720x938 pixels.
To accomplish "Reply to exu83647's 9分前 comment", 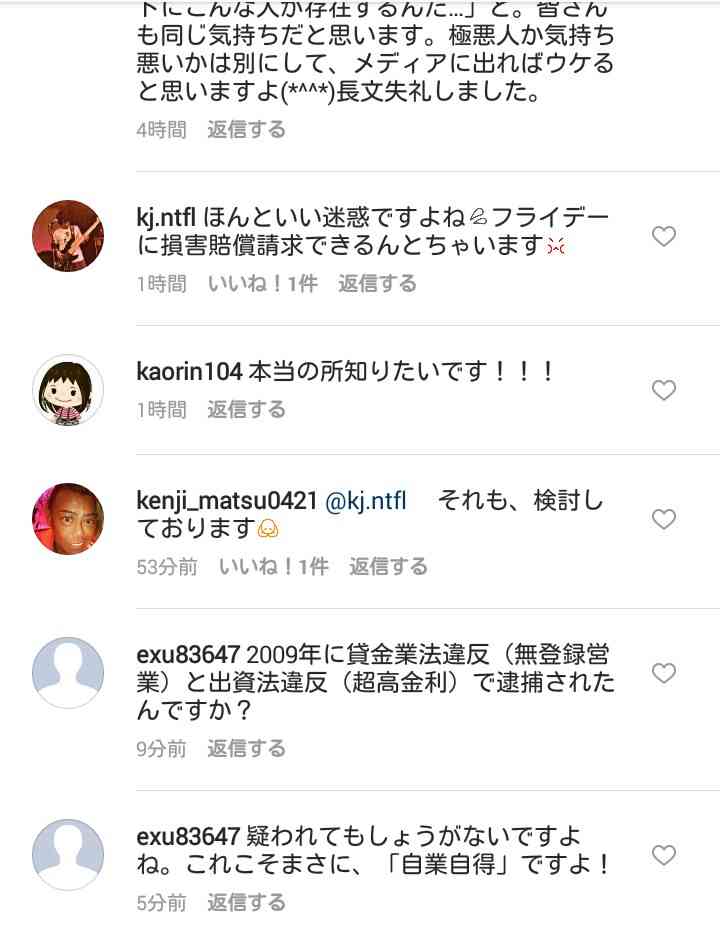I will point(246,749).
